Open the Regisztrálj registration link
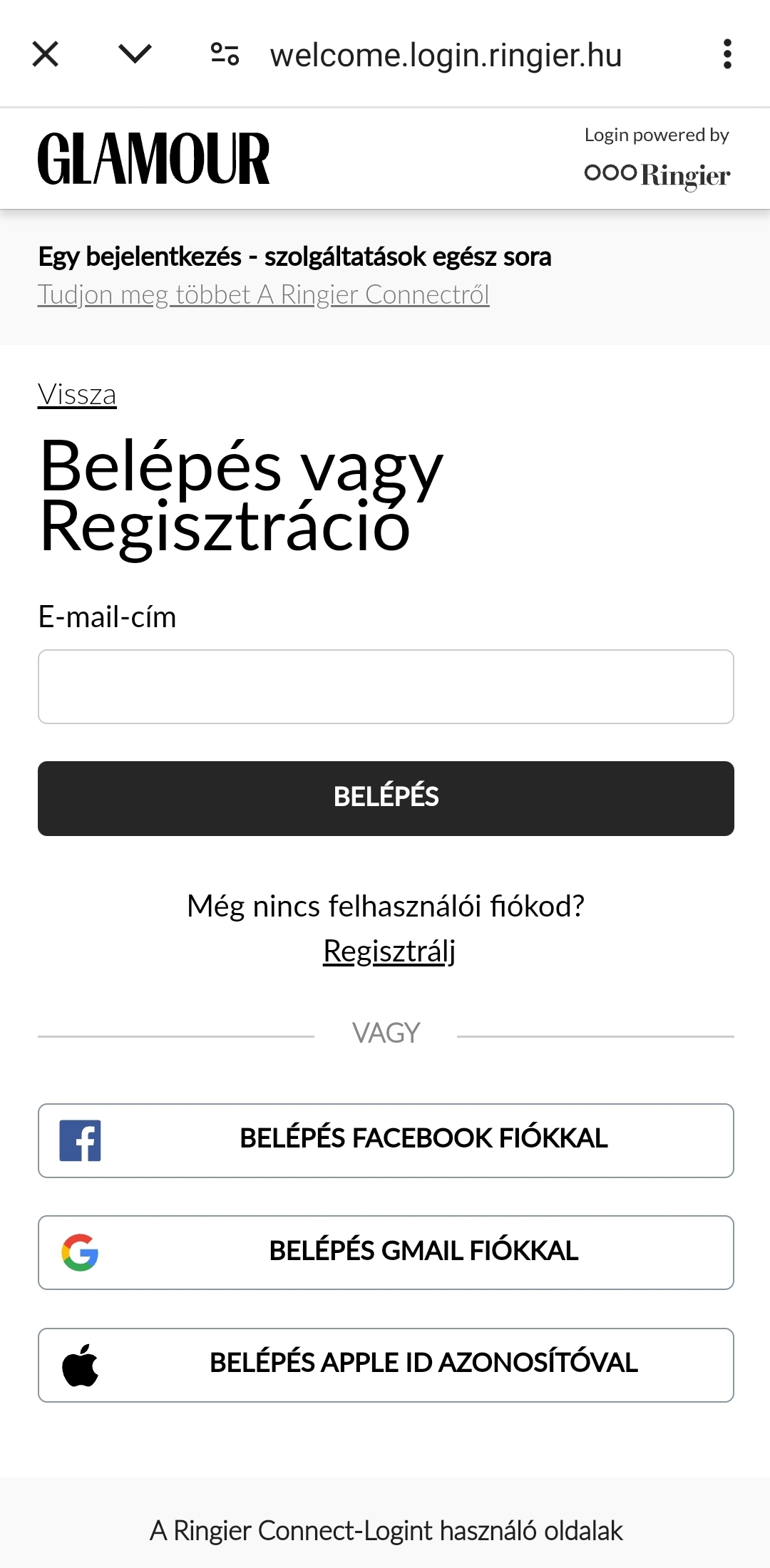 pos(389,951)
